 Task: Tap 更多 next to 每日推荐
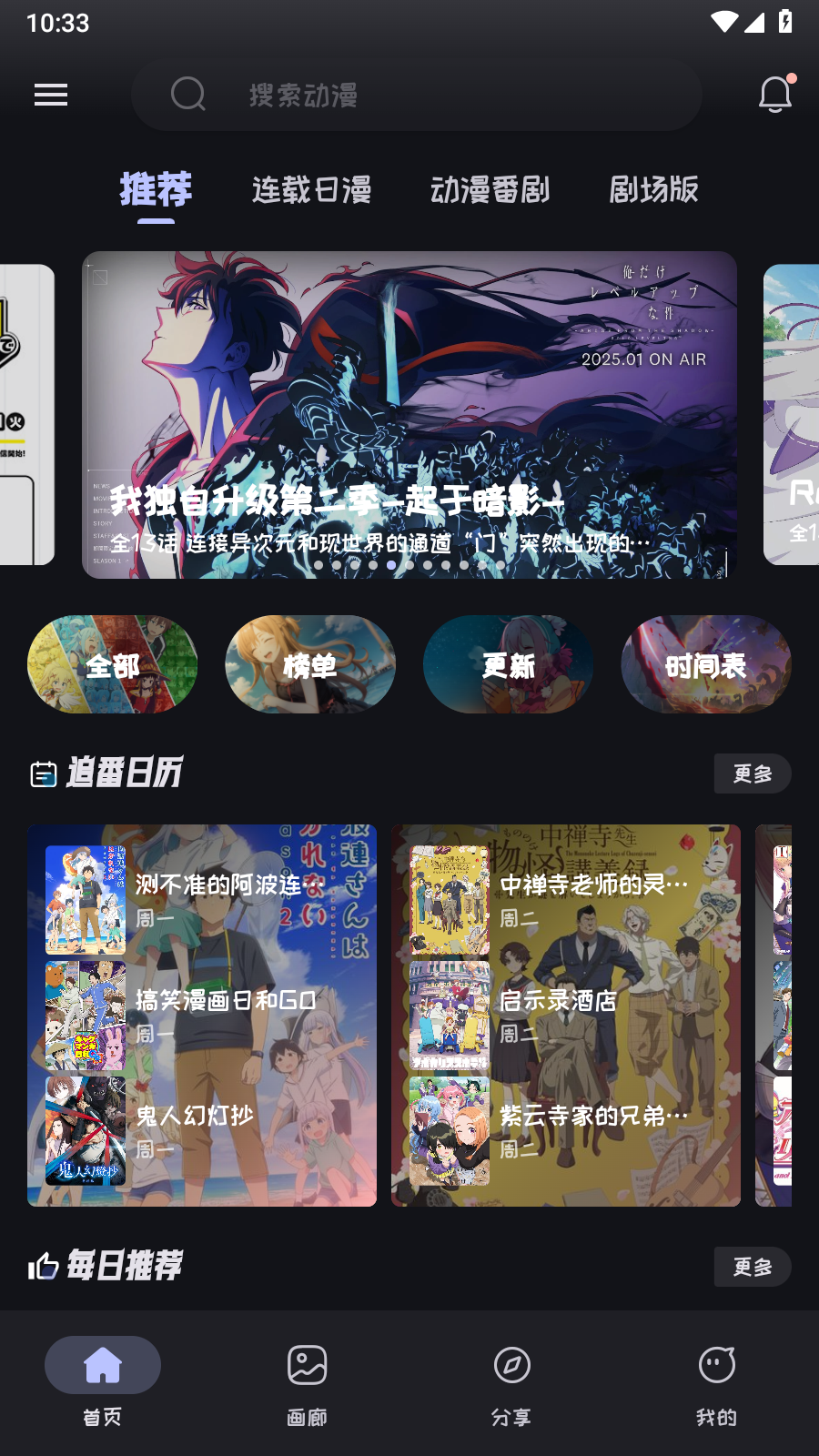click(752, 1267)
